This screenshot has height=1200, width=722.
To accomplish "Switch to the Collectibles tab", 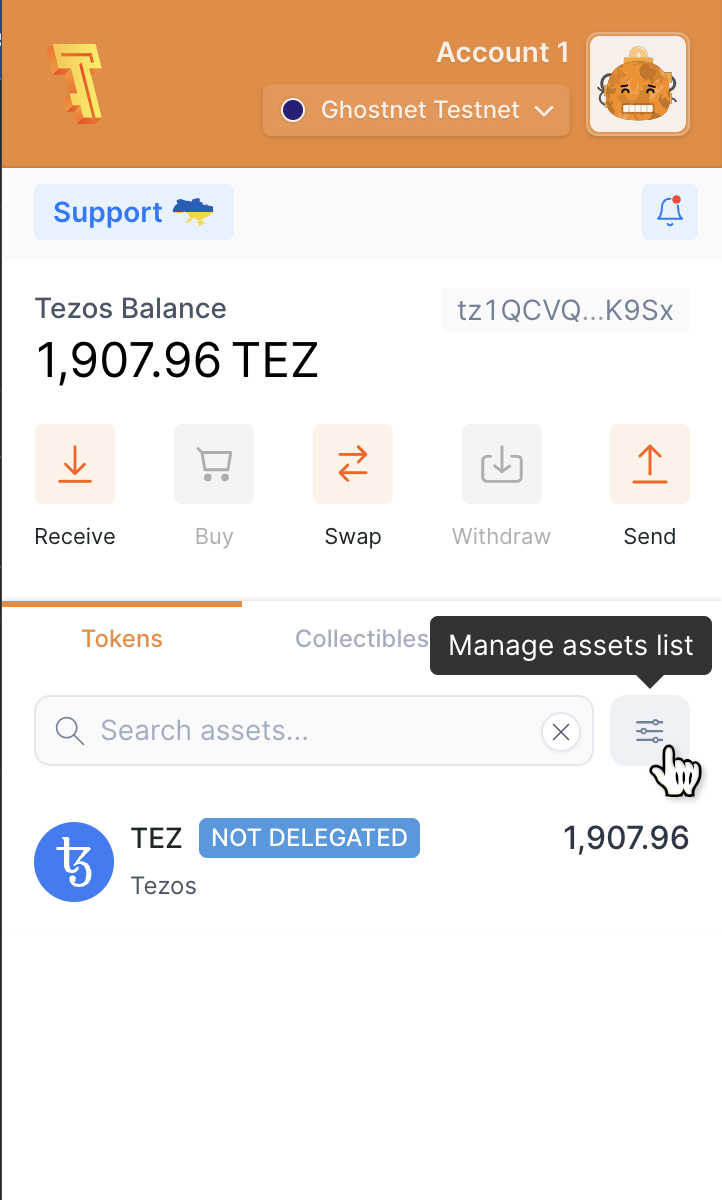I will click(x=362, y=638).
